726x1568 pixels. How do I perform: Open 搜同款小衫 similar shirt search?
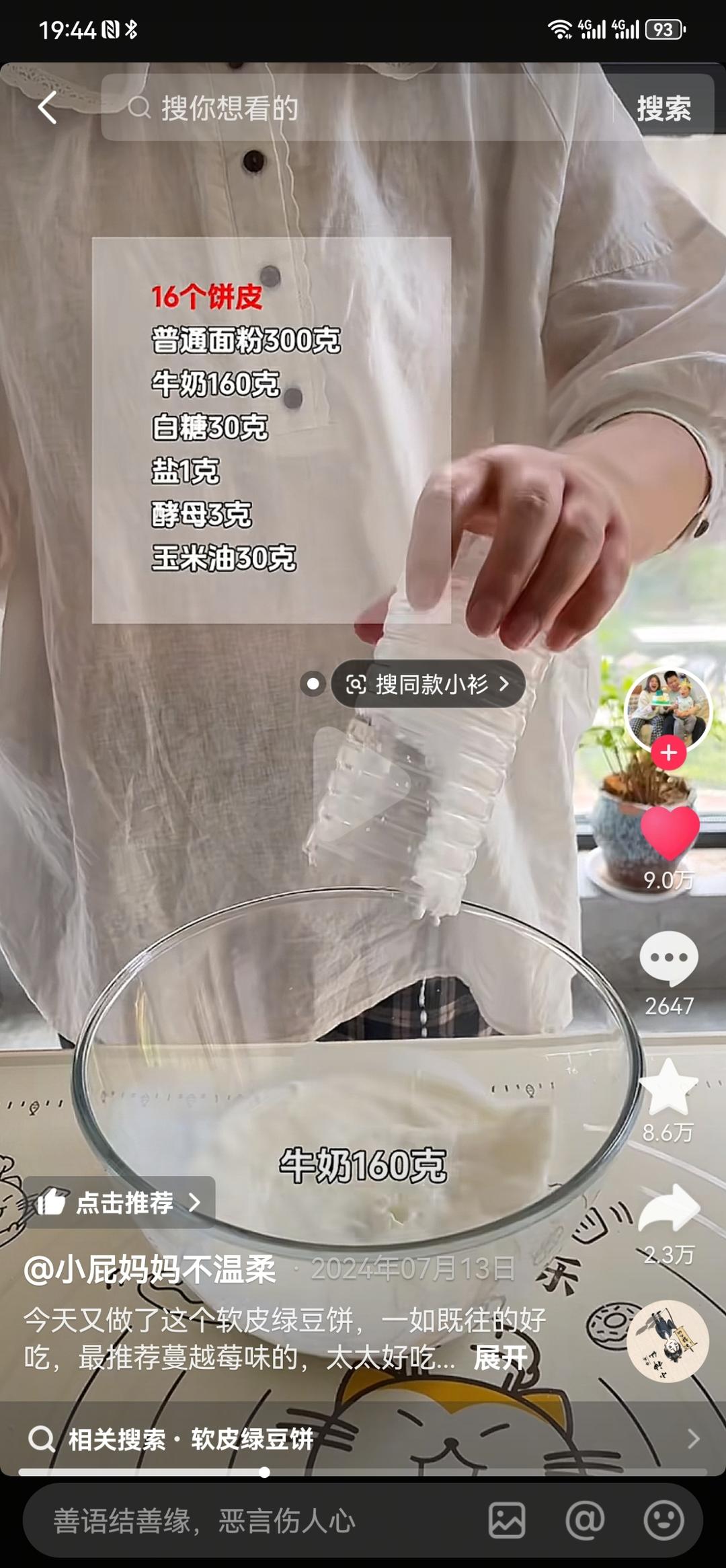[x=428, y=685]
